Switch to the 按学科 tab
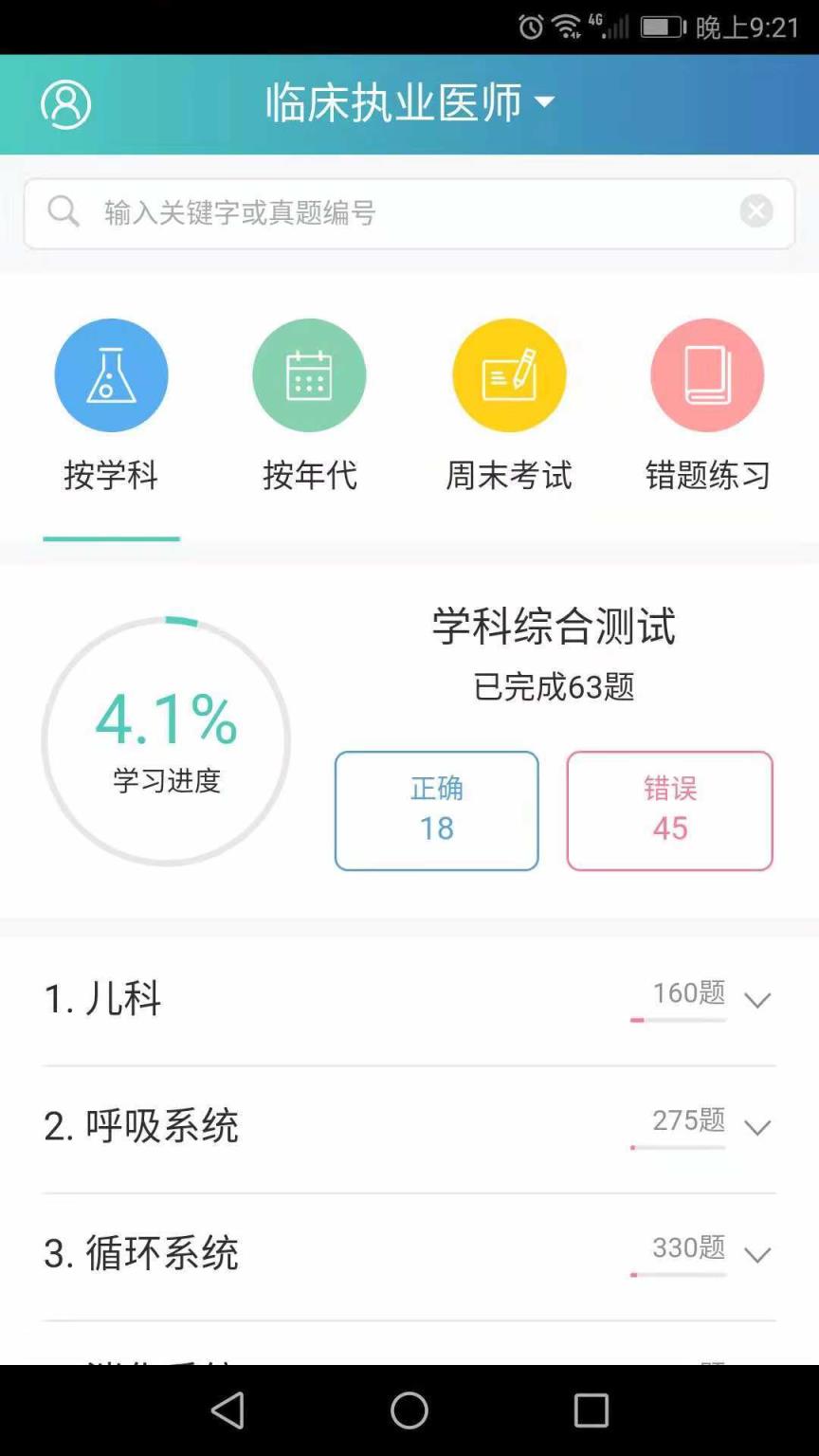The image size is (819, 1456). [111, 476]
